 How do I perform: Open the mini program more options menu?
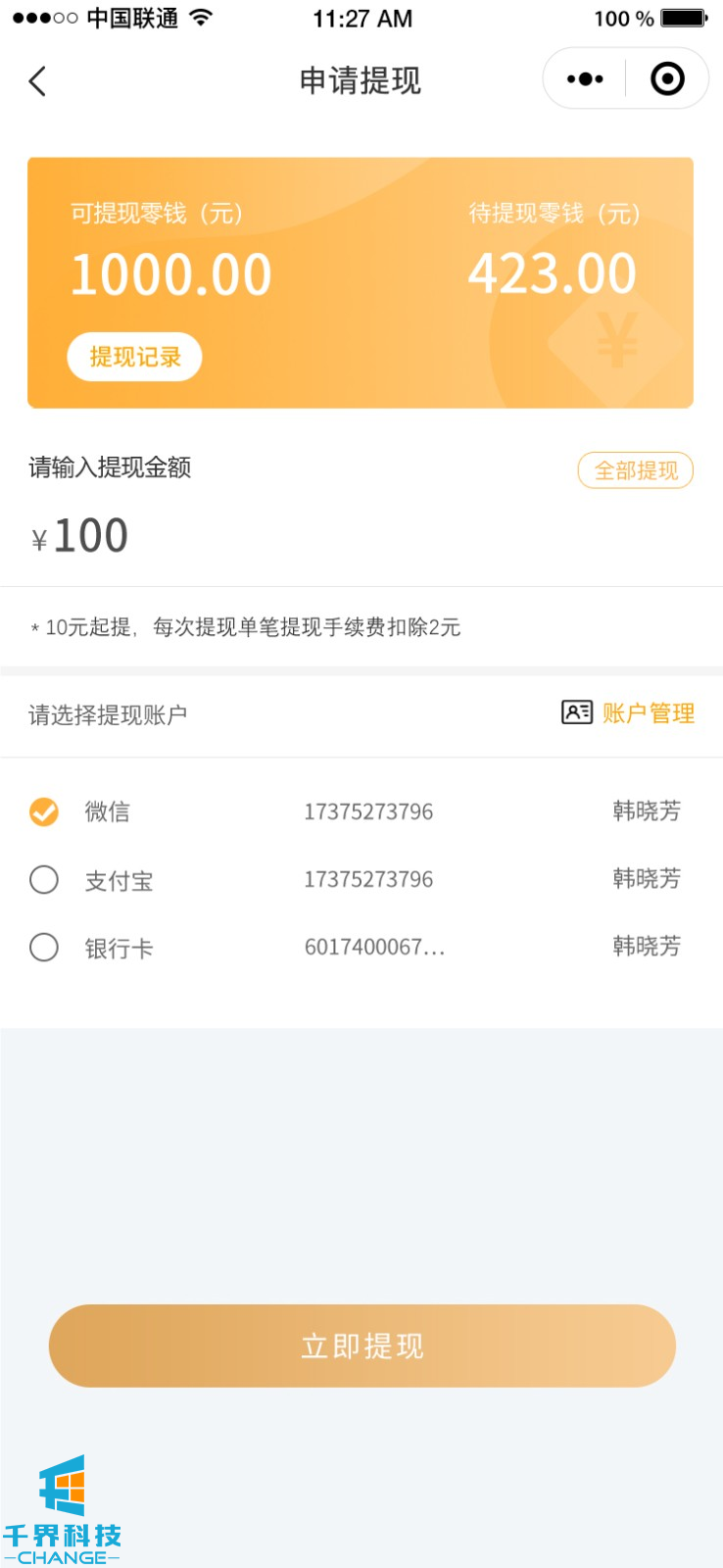(585, 79)
